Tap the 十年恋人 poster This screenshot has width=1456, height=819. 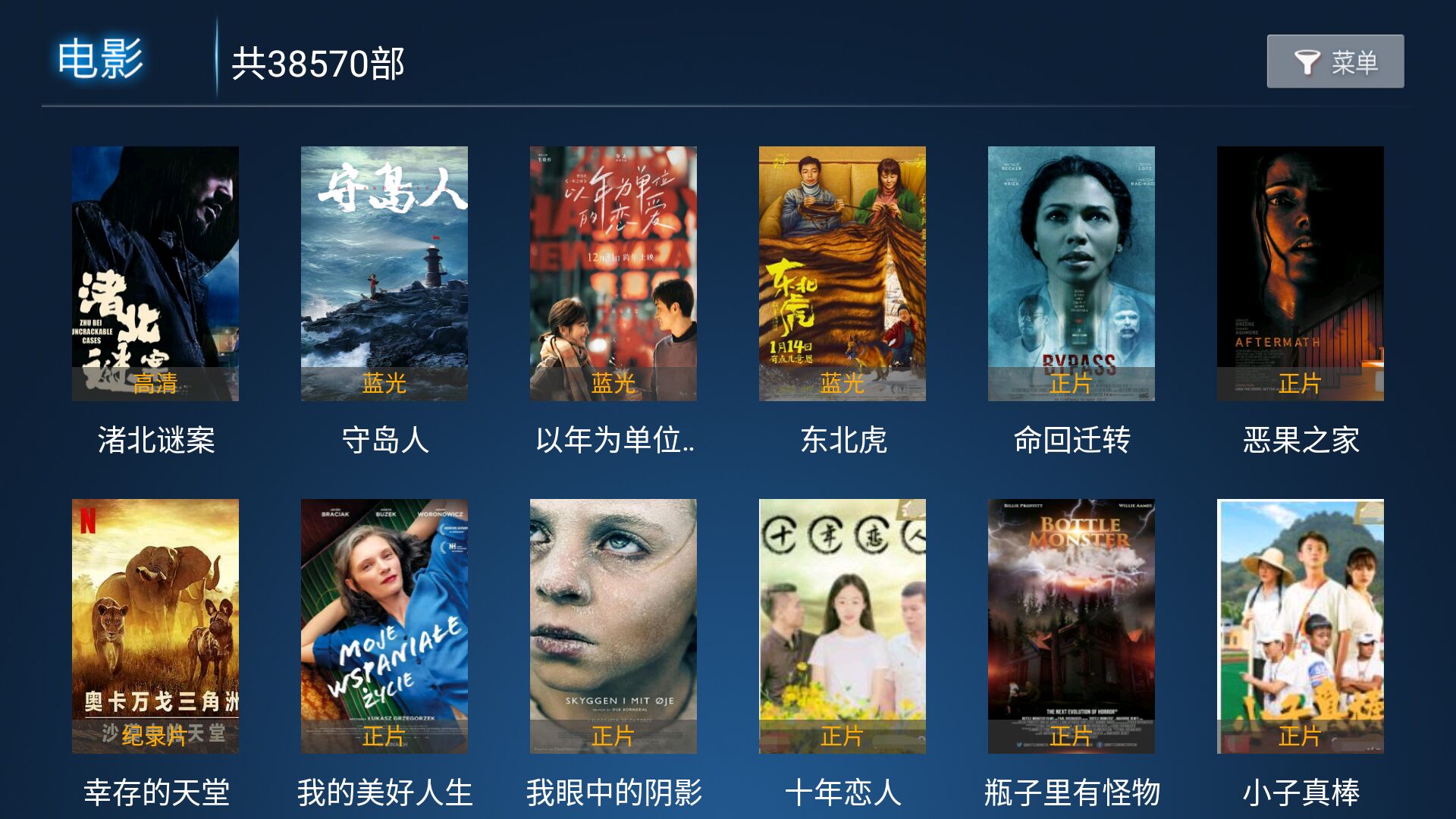[x=843, y=626]
